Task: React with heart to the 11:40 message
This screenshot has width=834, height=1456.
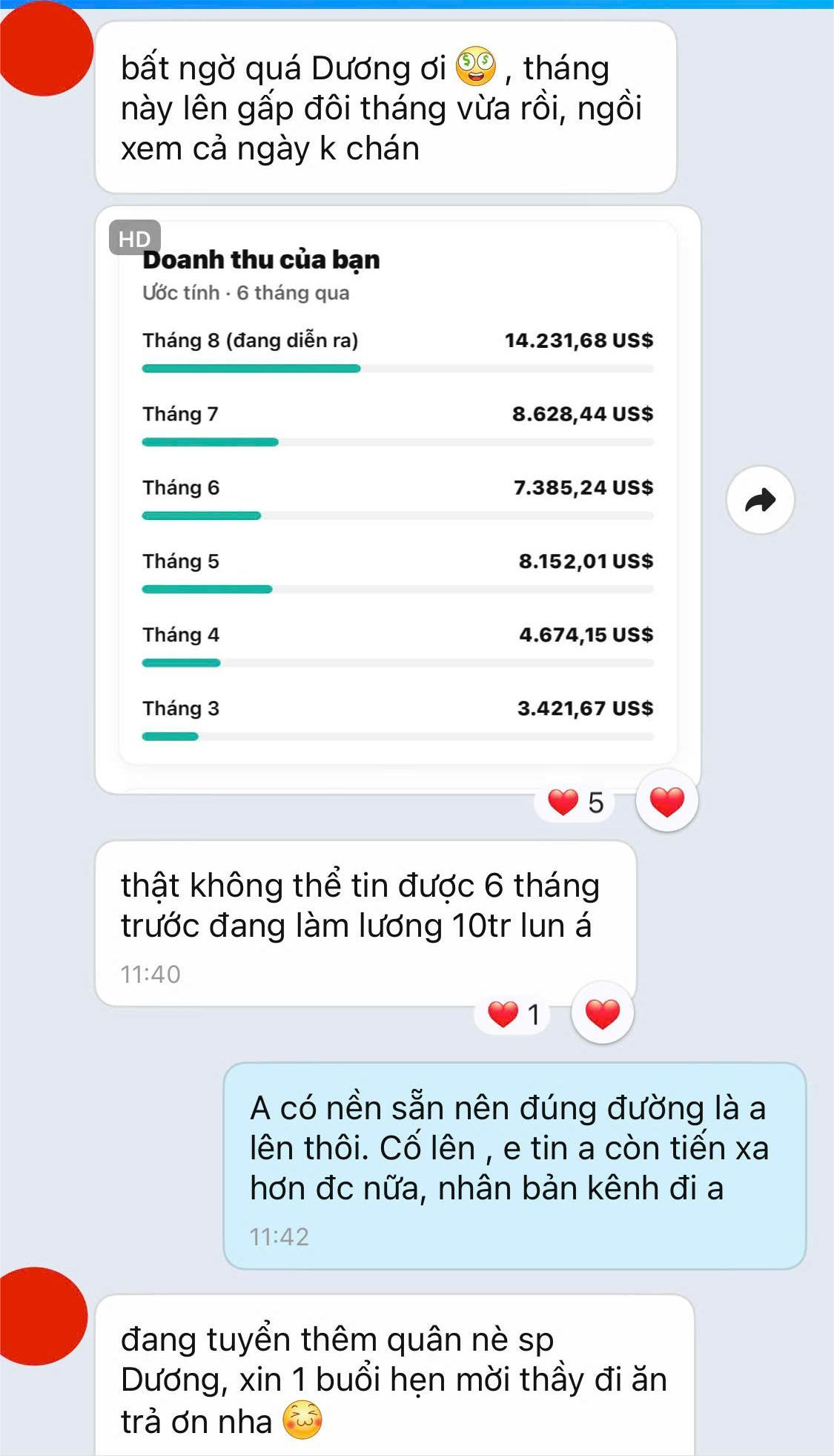Action: coord(602,1014)
